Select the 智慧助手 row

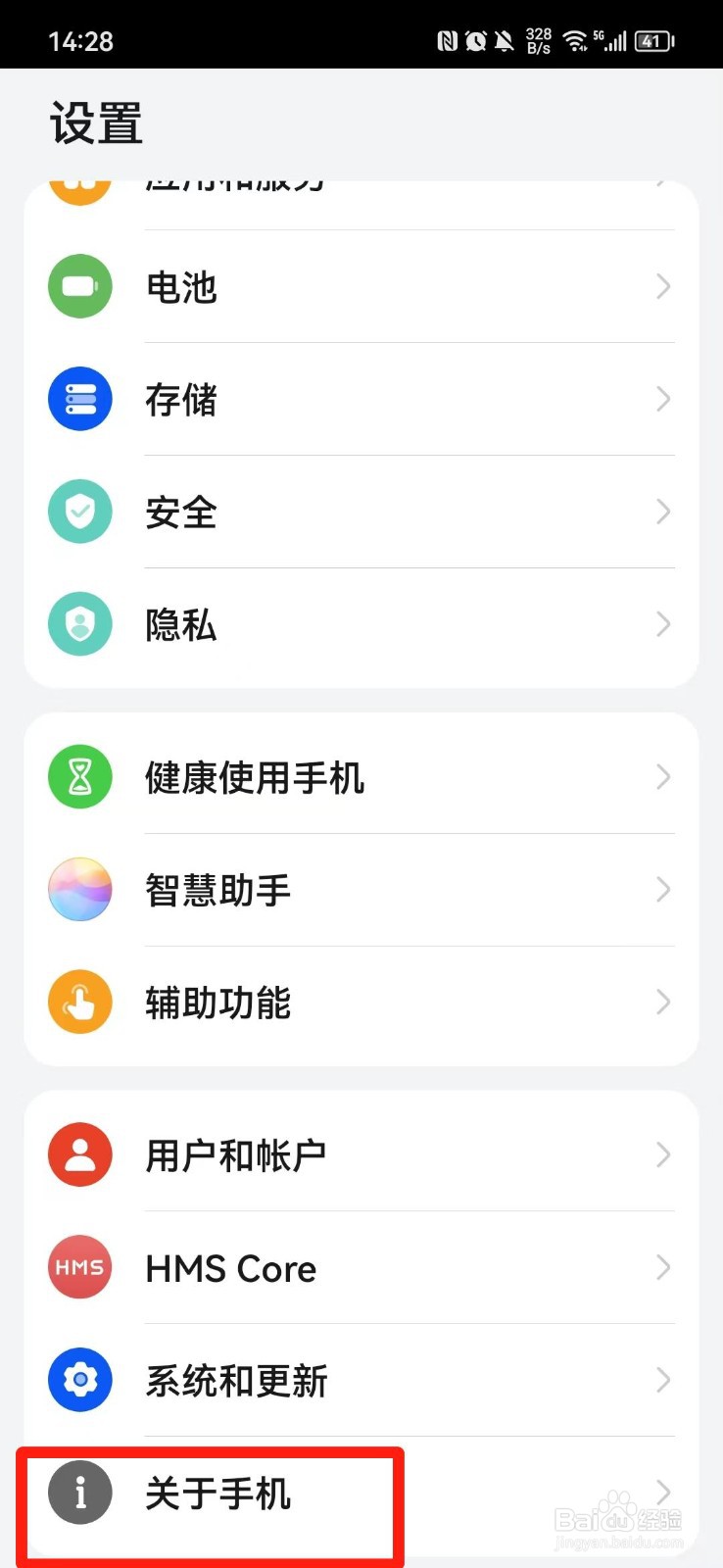[361, 890]
